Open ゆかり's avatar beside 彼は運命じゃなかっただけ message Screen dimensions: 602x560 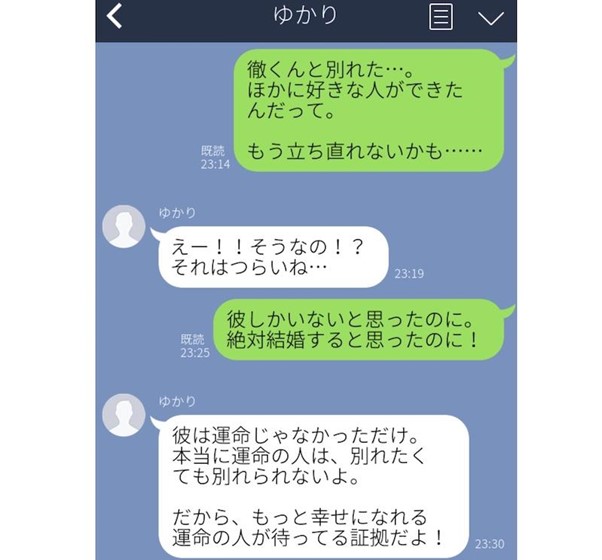click(125, 415)
